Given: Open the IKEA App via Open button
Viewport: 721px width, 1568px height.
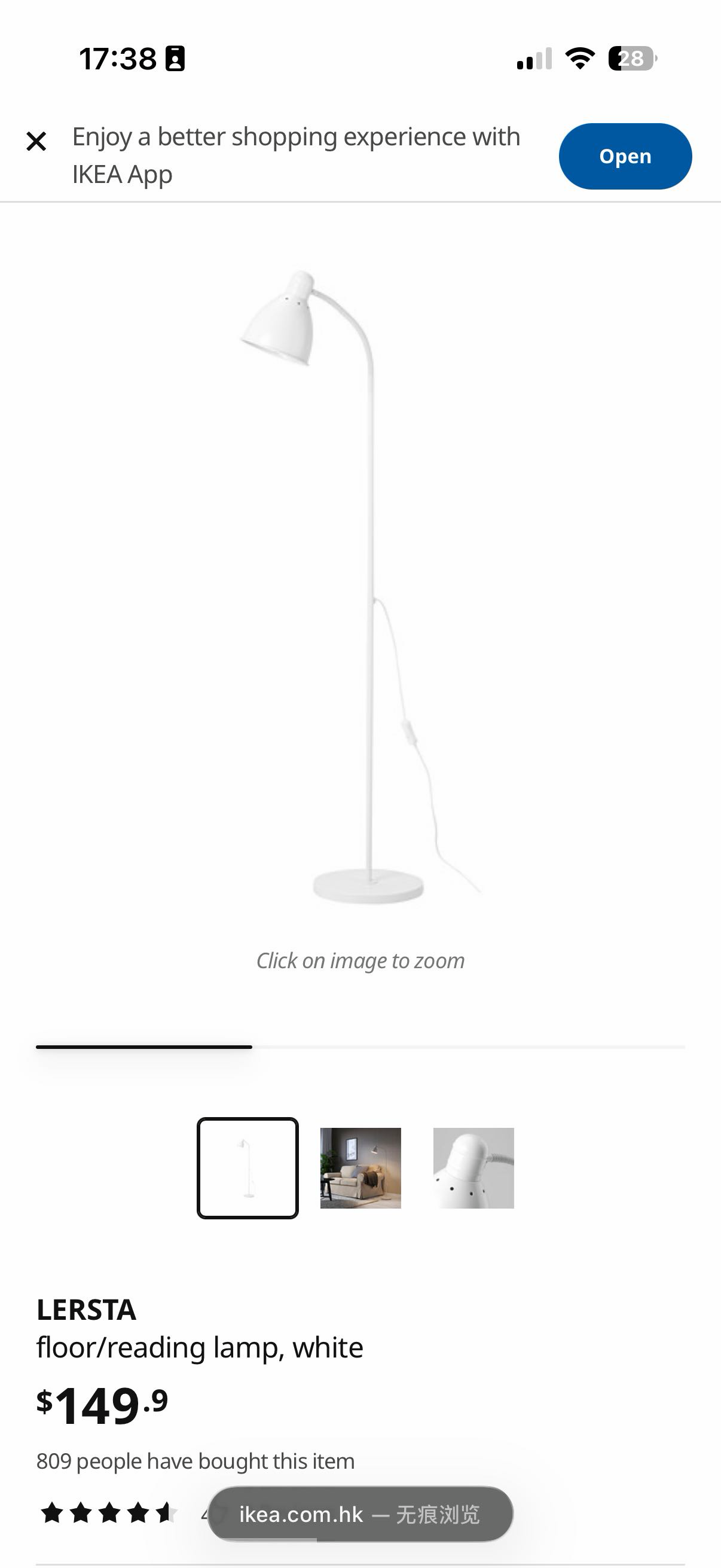Looking at the screenshot, I should coord(625,157).
